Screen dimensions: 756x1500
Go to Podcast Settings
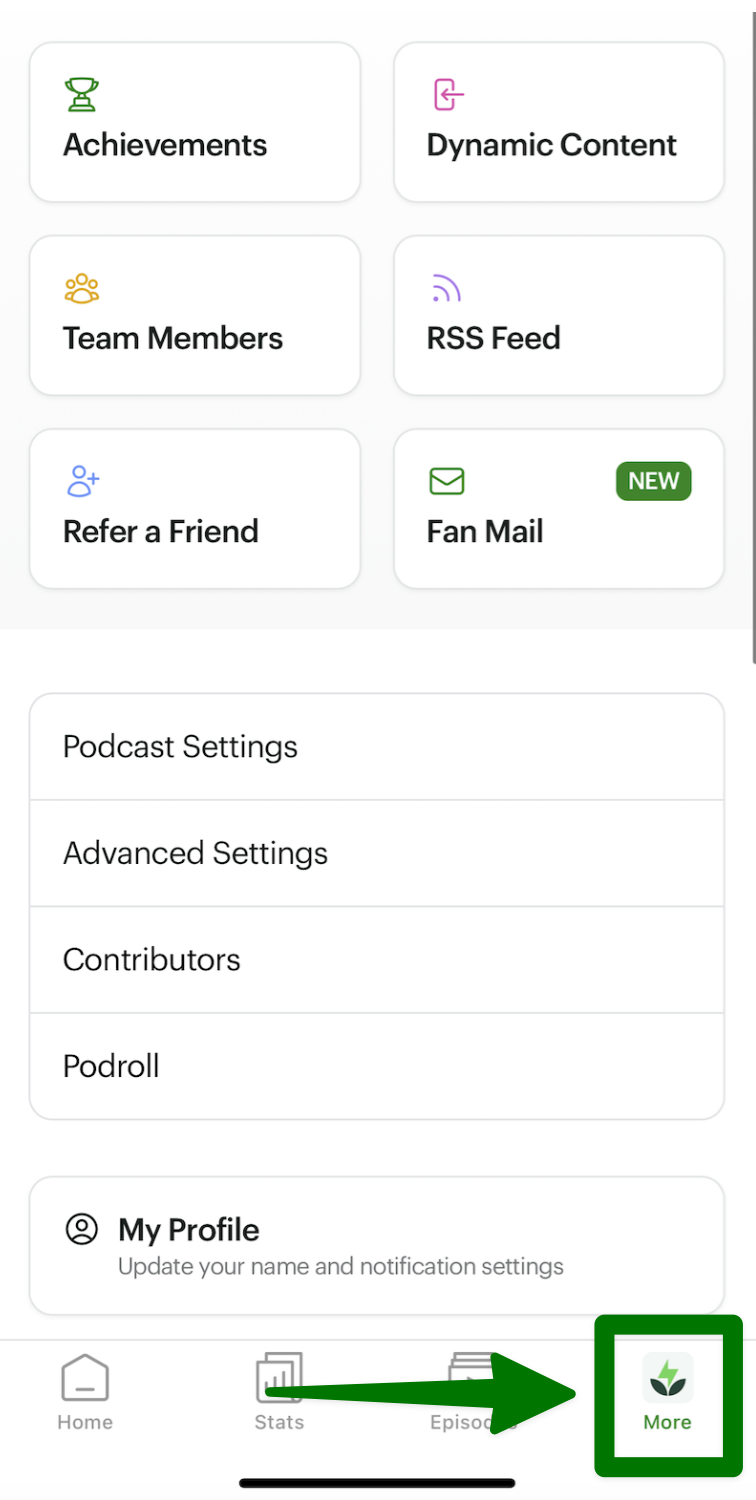point(376,747)
